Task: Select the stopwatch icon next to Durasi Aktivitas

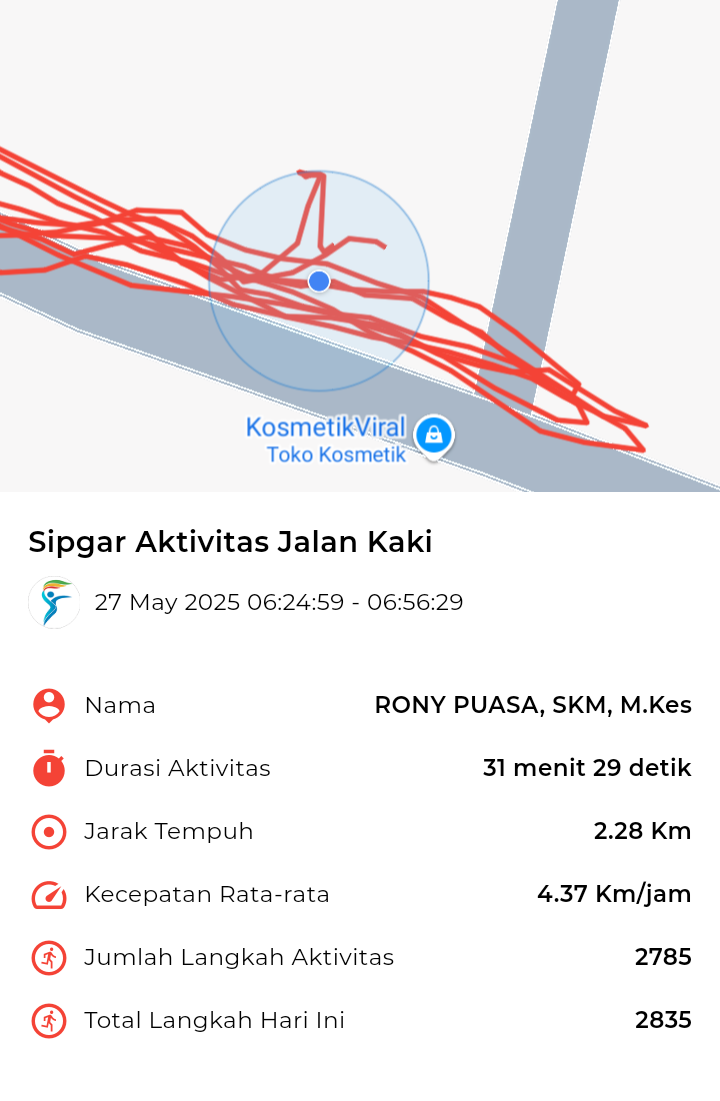Action: click(48, 768)
